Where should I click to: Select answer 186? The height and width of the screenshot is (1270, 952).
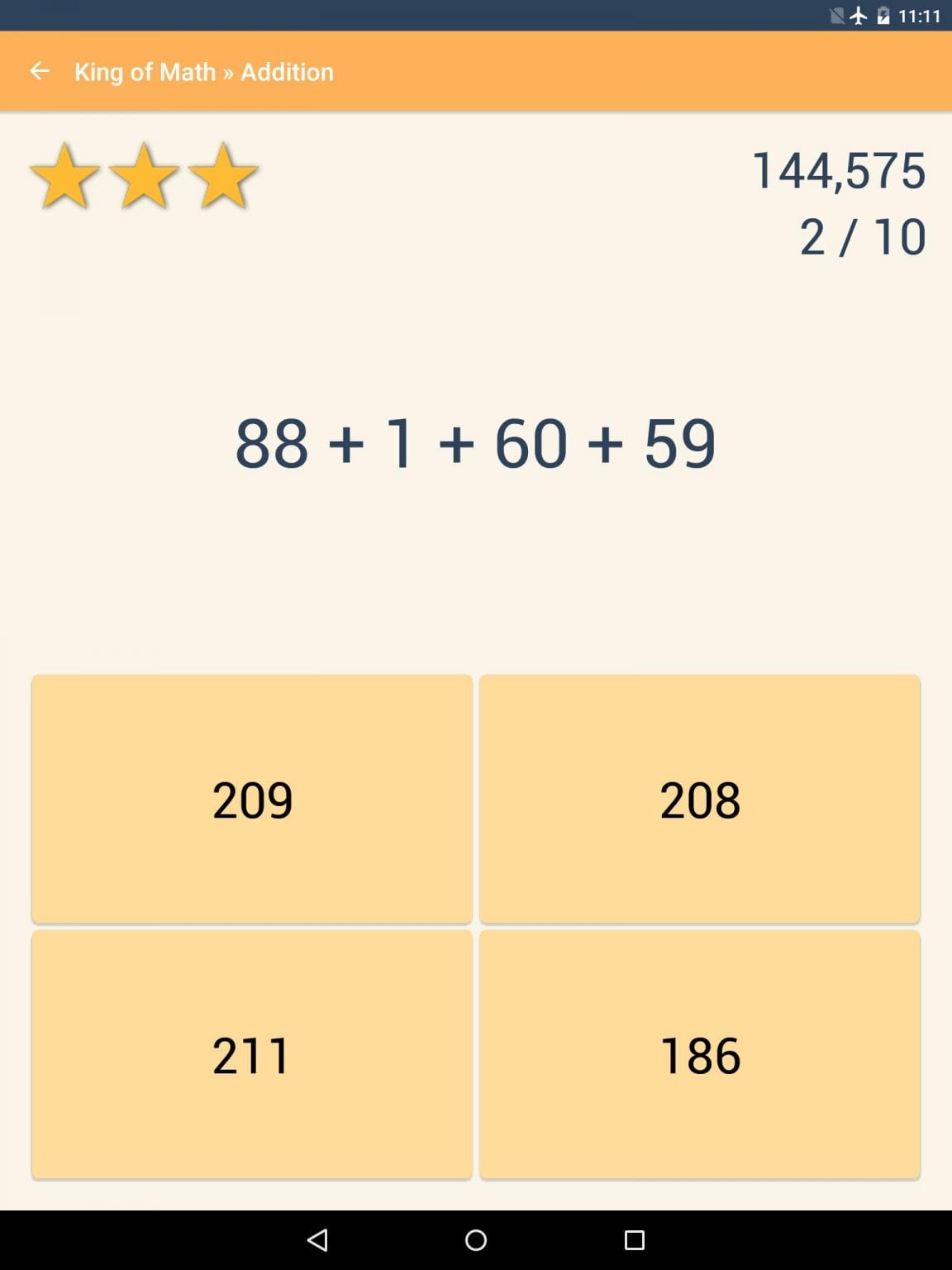click(699, 1054)
